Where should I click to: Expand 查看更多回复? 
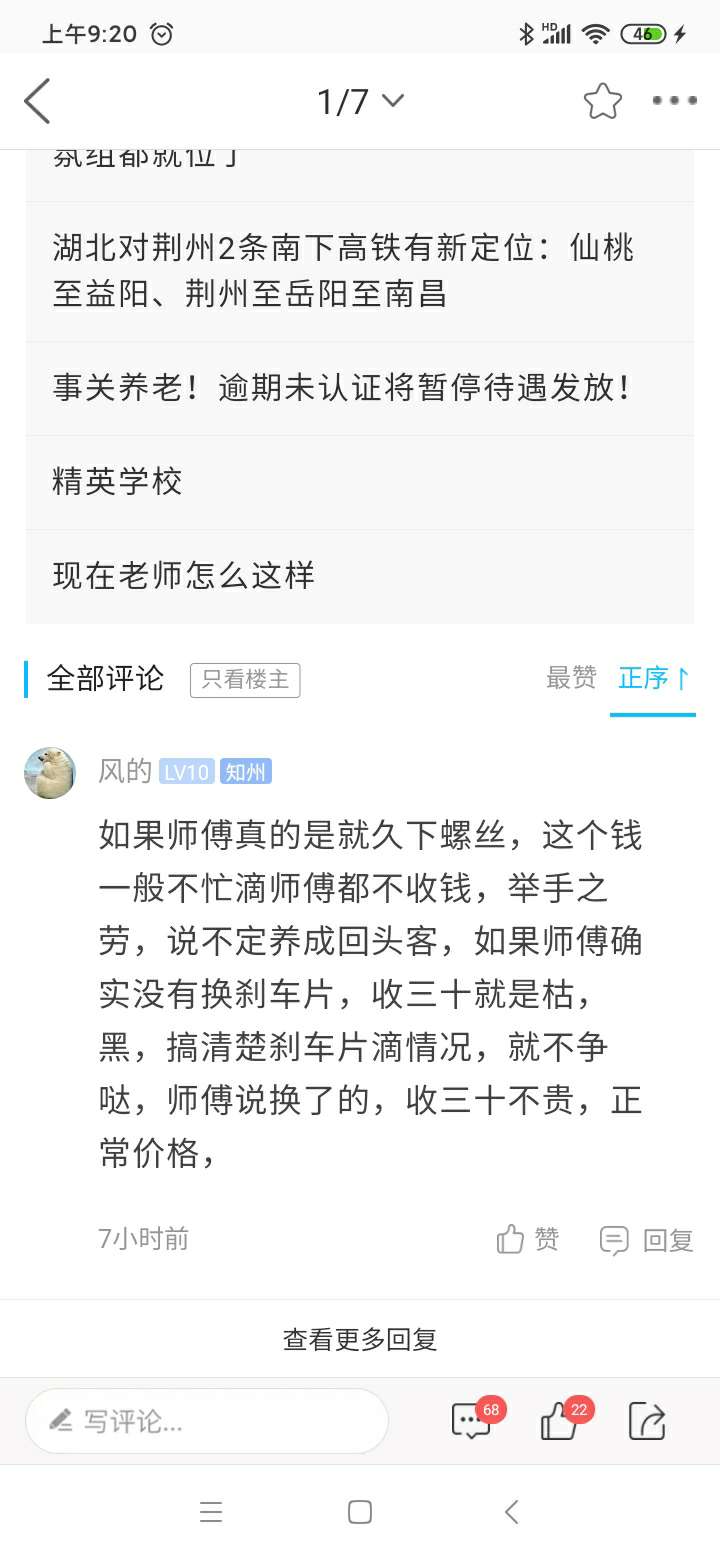tap(360, 1339)
